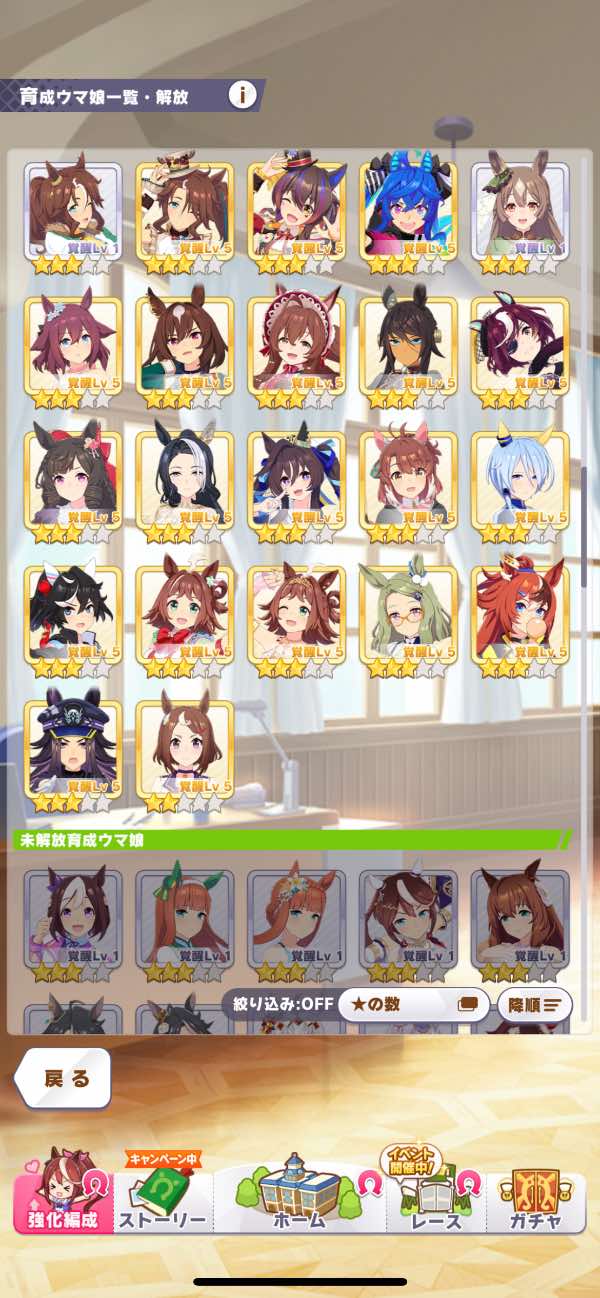This screenshot has height=1298, width=600.
Task: Open the ★の数 sort selector
Action: point(413,1004)
